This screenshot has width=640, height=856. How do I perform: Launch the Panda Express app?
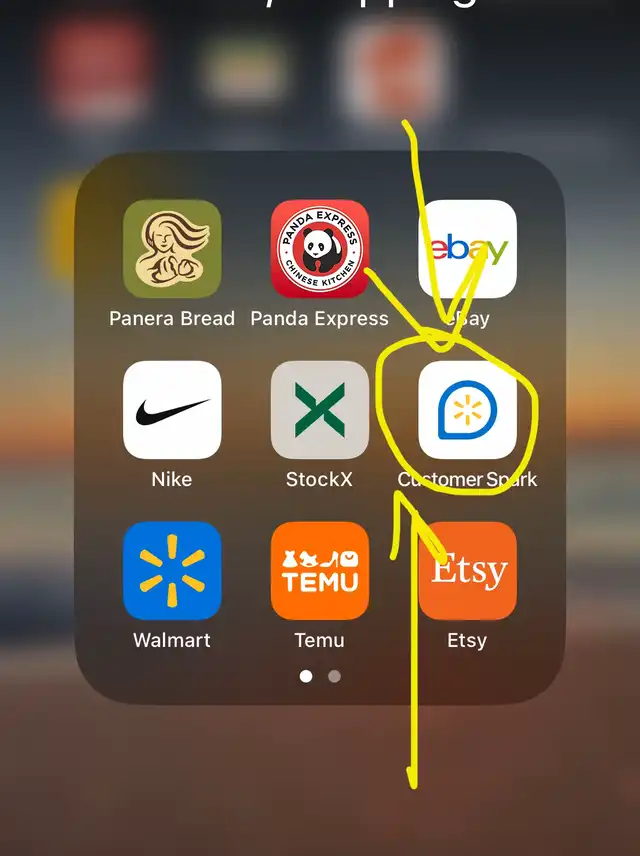coord(319,249)
